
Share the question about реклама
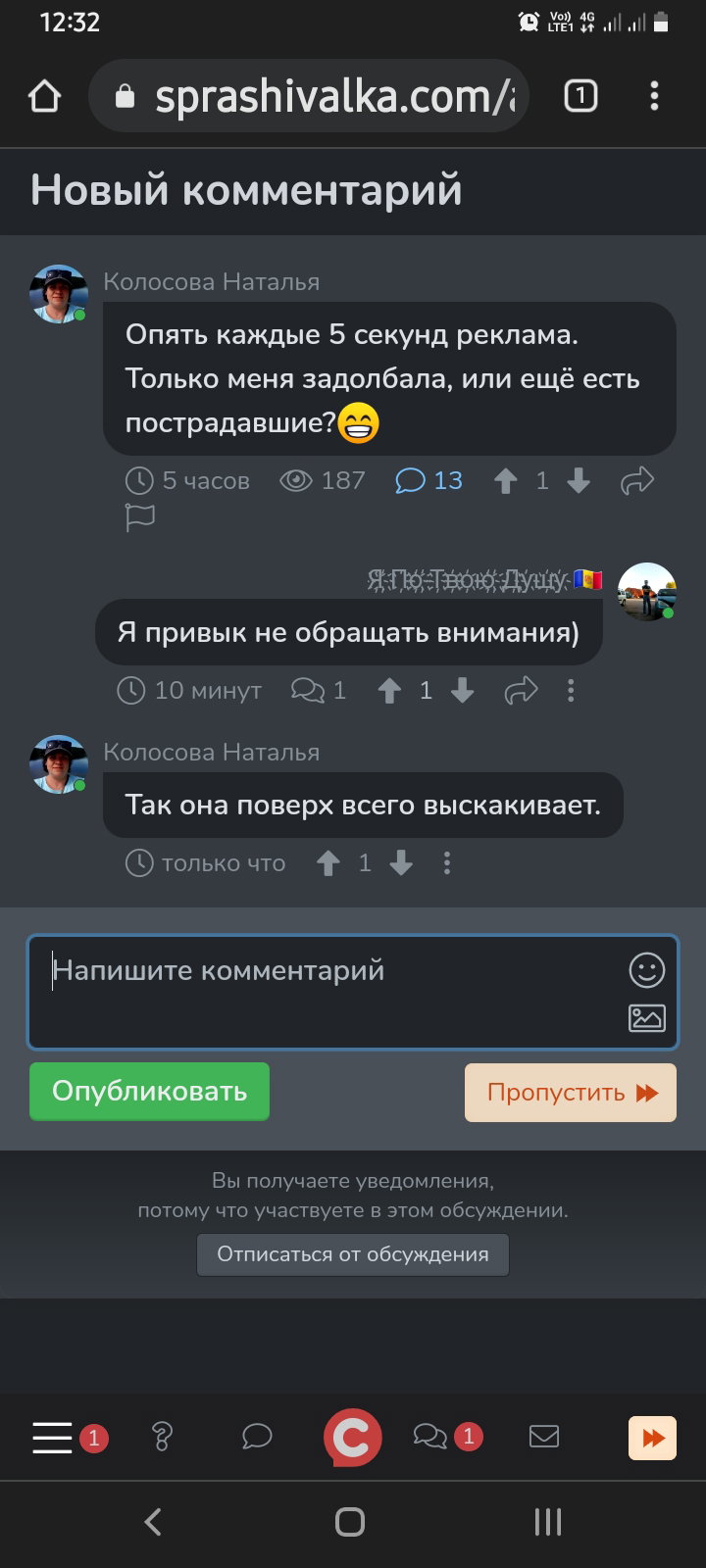coord(637,480)
